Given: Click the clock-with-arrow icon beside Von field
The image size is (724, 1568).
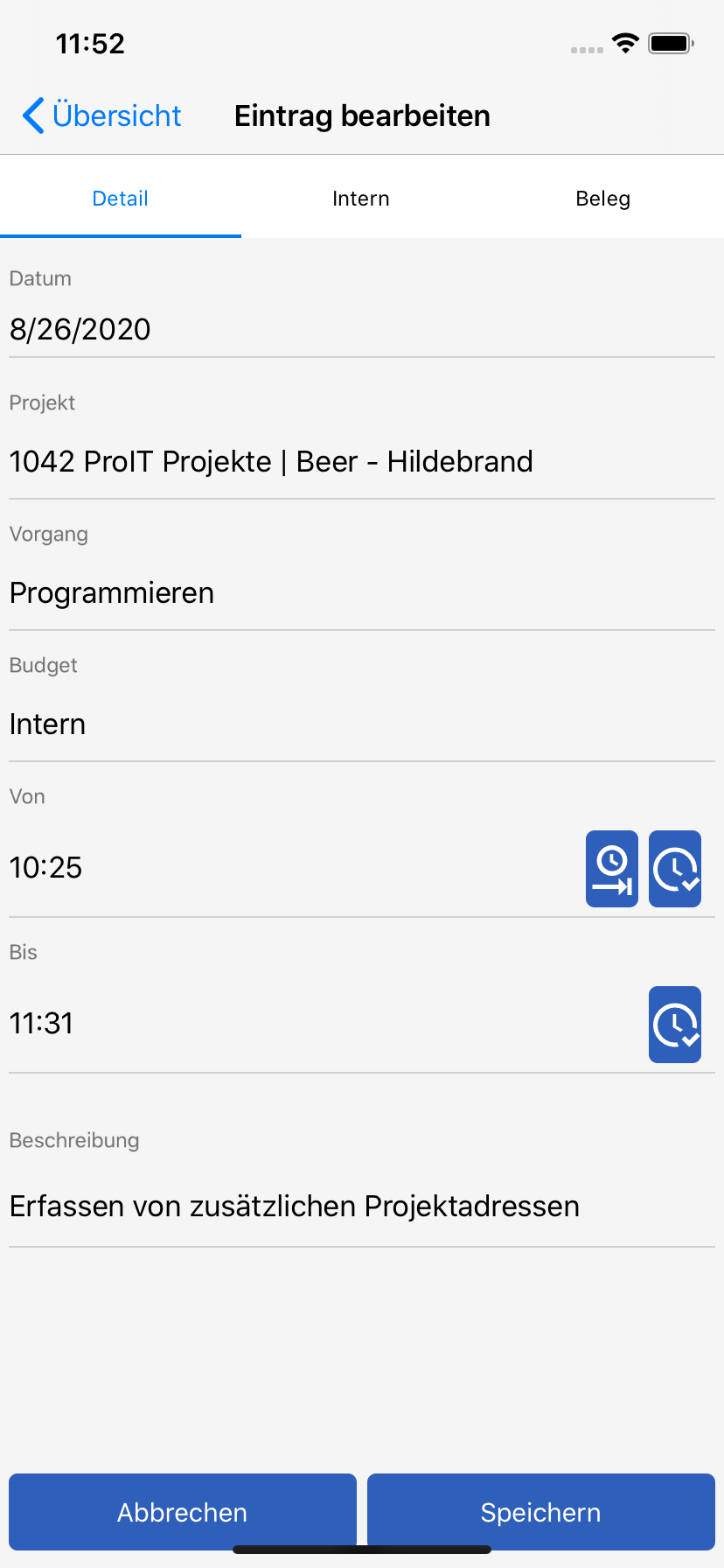Looking at the screenshot, I should (612, 868).
